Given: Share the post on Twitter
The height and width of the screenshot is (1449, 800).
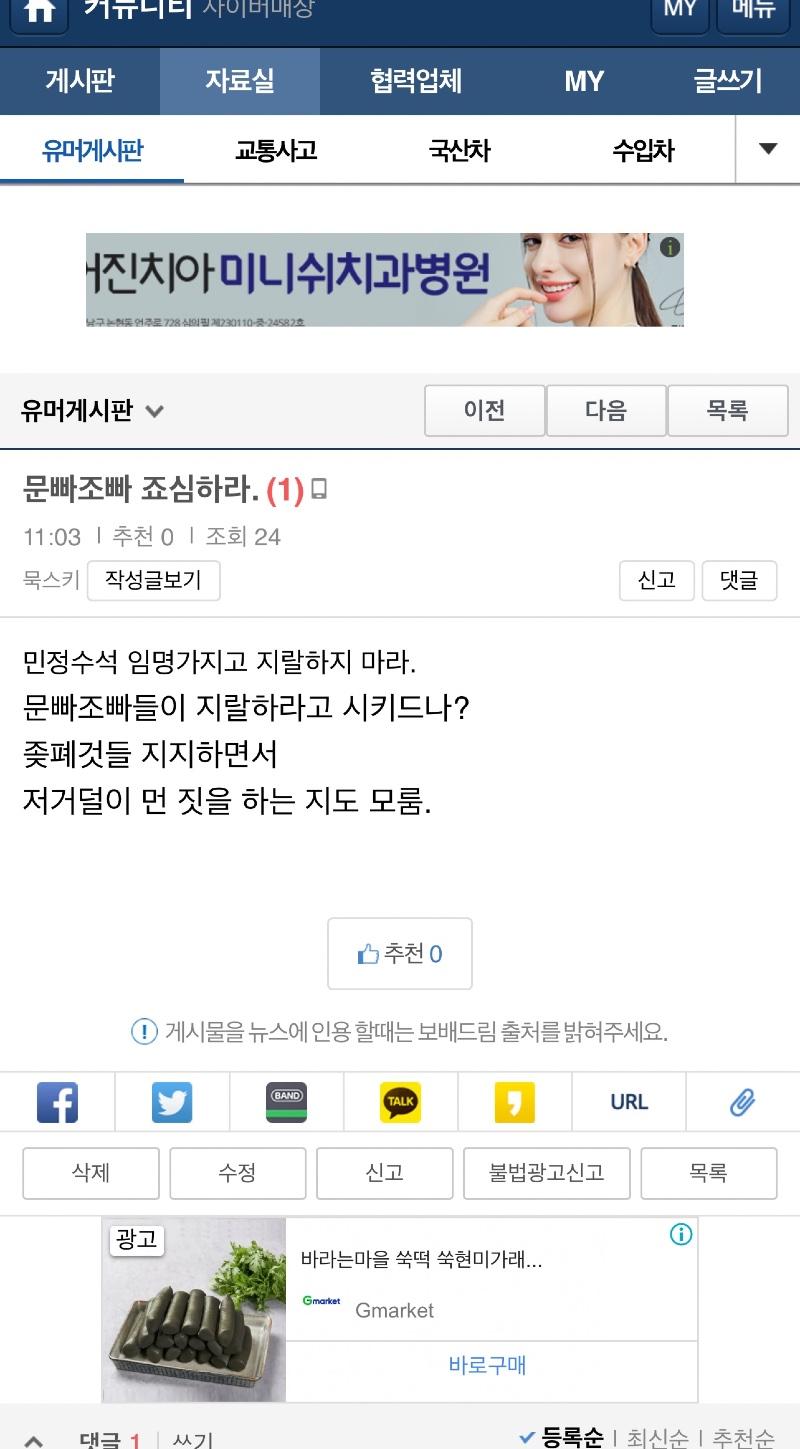Looking at the screenshot, I should tap(172, 1102).
